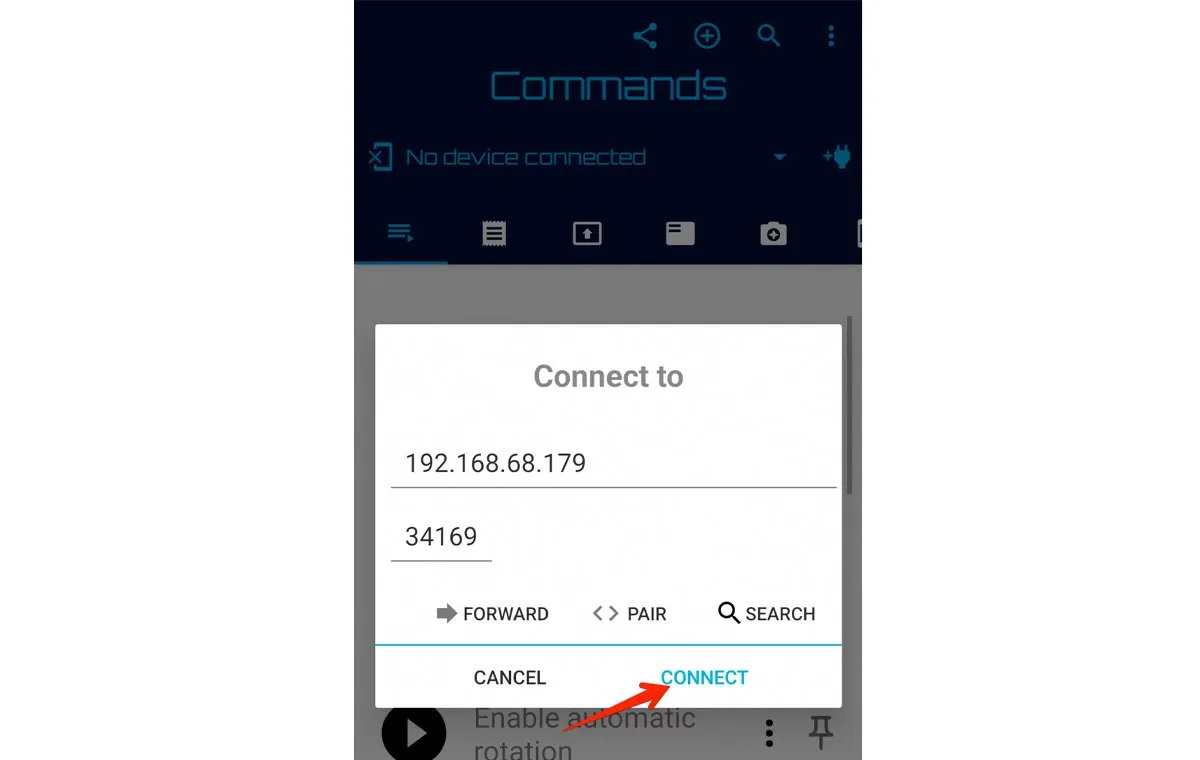Tap the PAIR option
1200x760 pixels.
tap(630, 613)
